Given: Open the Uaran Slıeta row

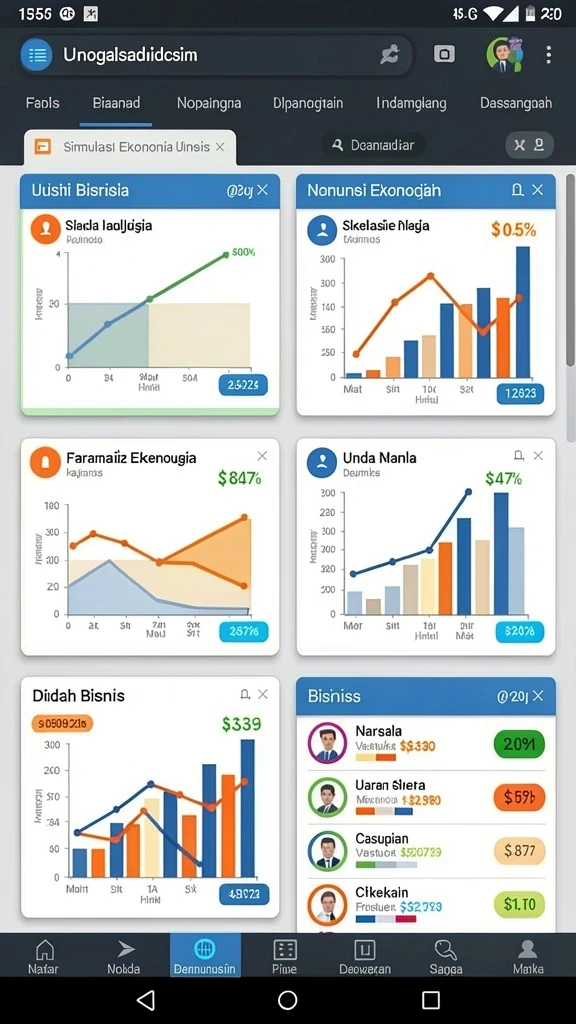Looking at the screenshot, I should (426, 797).
